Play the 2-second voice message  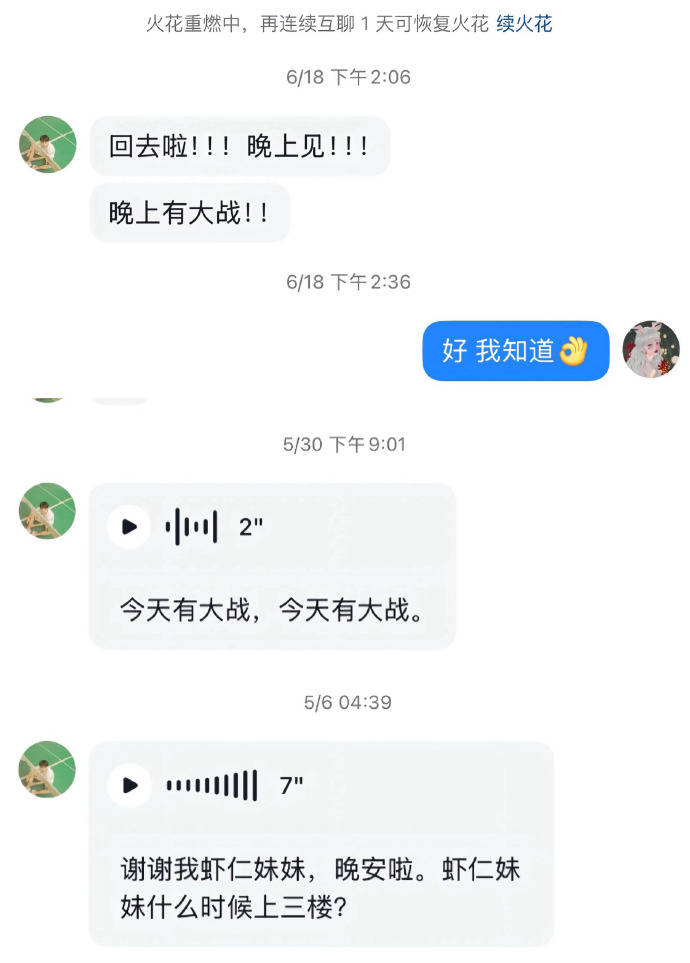pos(130,527)
